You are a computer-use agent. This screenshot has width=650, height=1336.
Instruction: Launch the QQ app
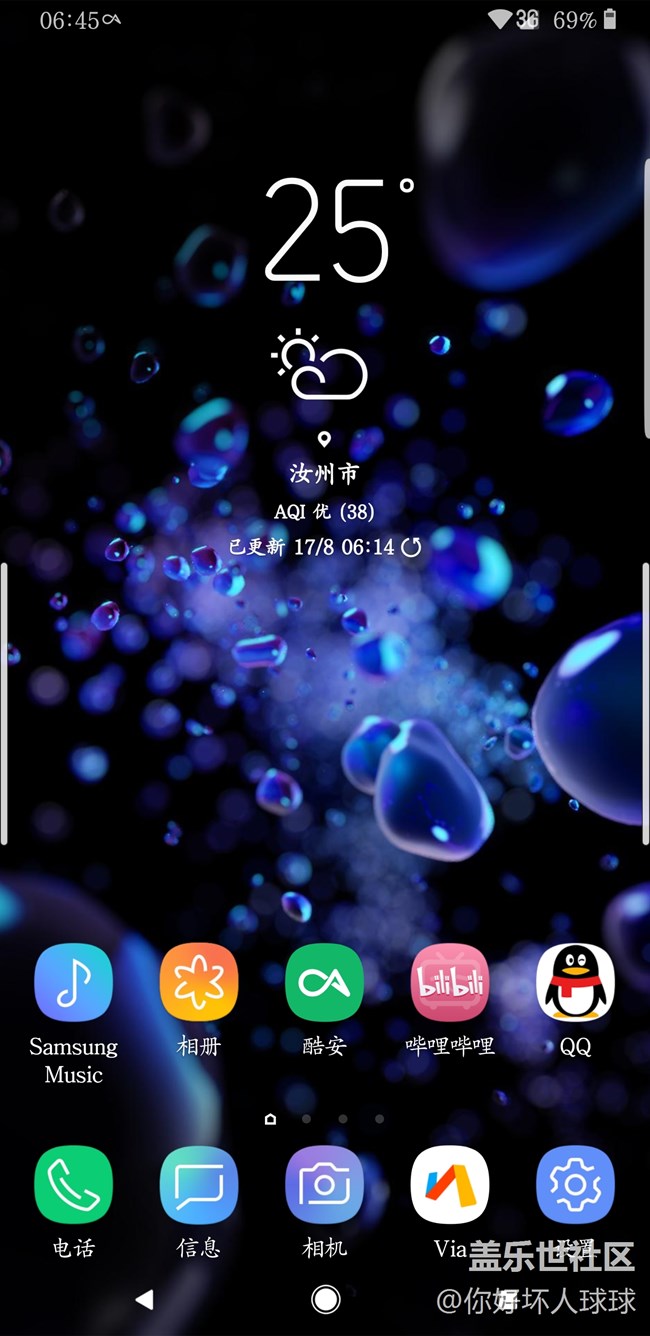575,983
